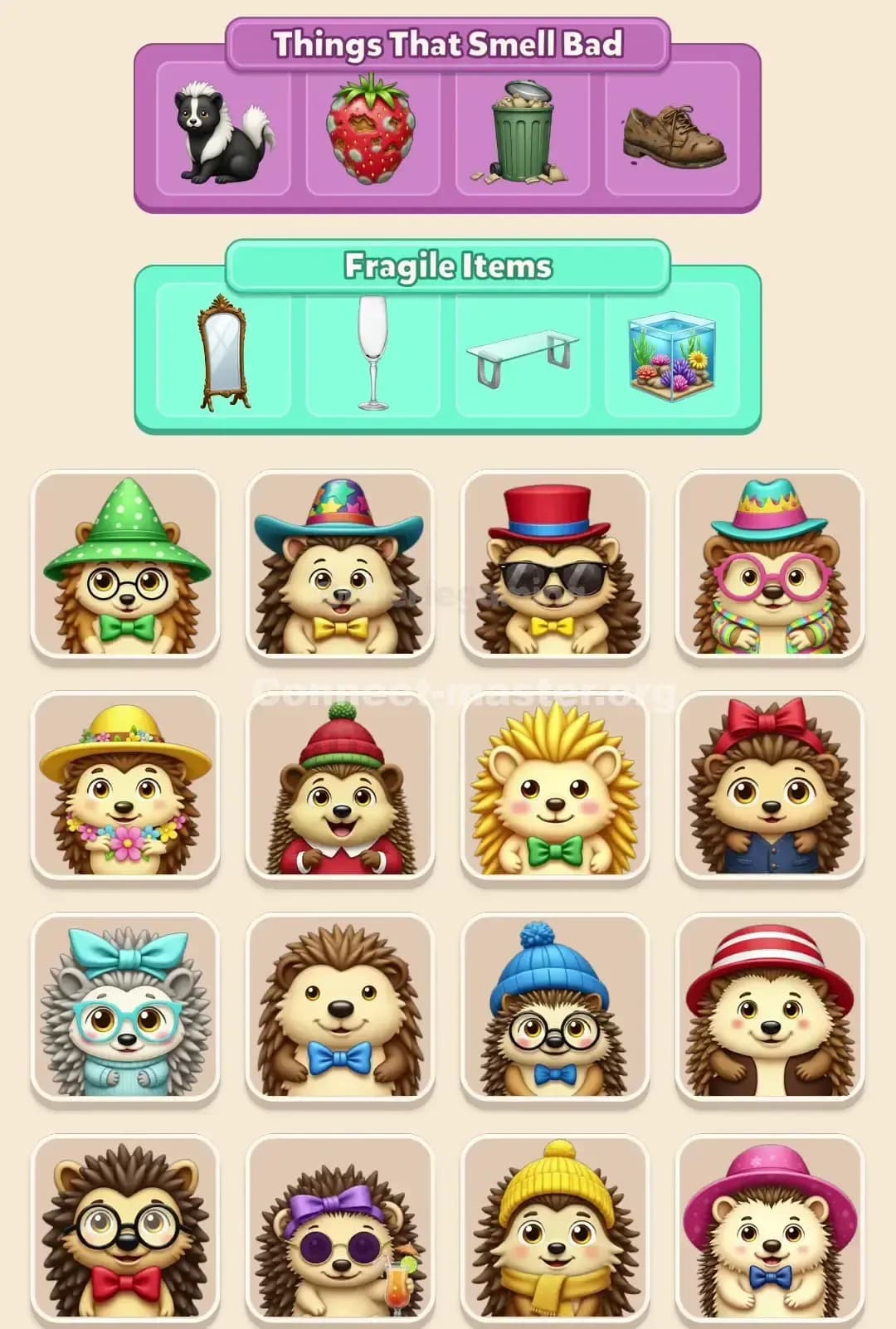
Task: Click the aquarium tank icon
Action: tap(674, 353)
